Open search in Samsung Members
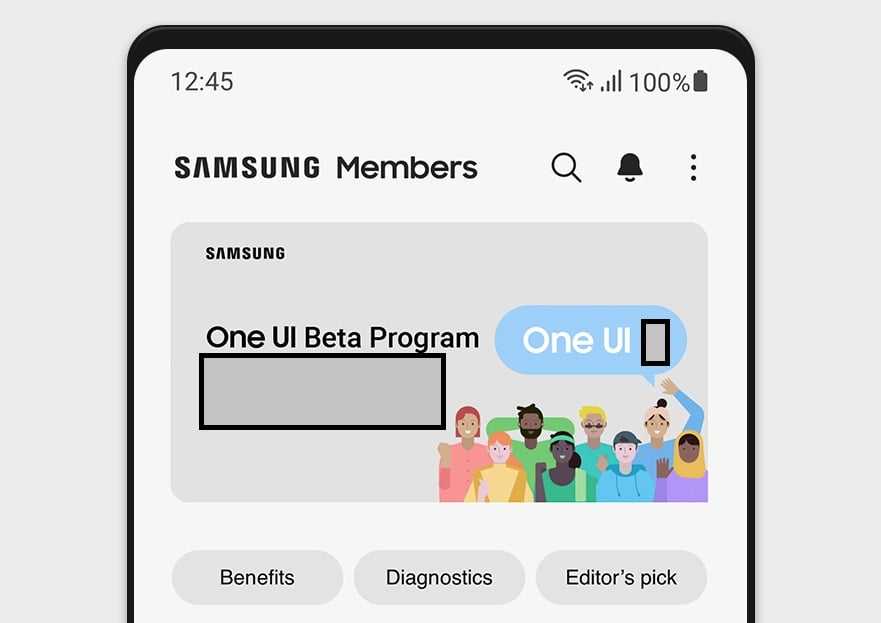Image resolution: width=881 pixels, height=623 pixels. [566, 167]
